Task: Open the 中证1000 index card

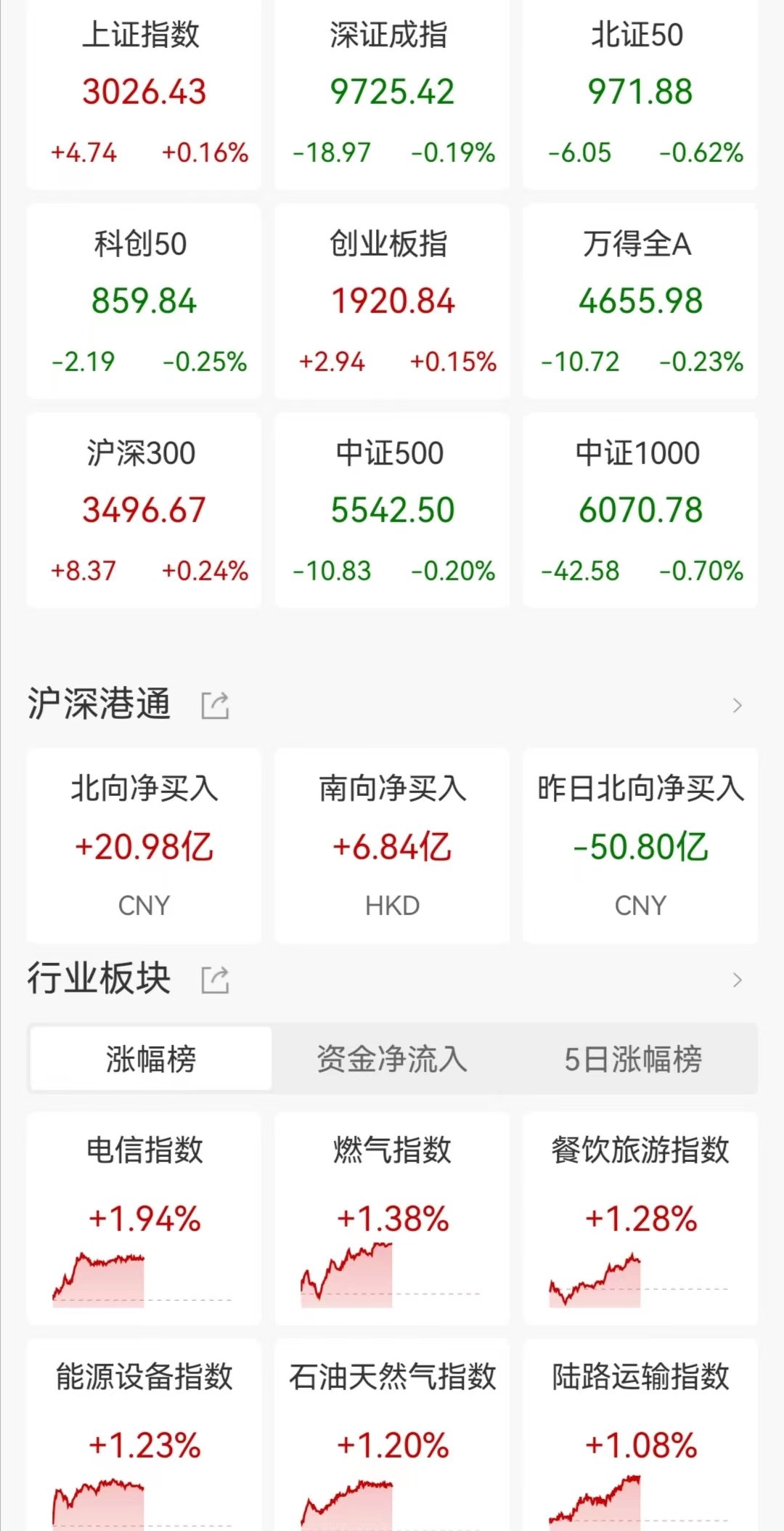Action: [x=640, y=510]
